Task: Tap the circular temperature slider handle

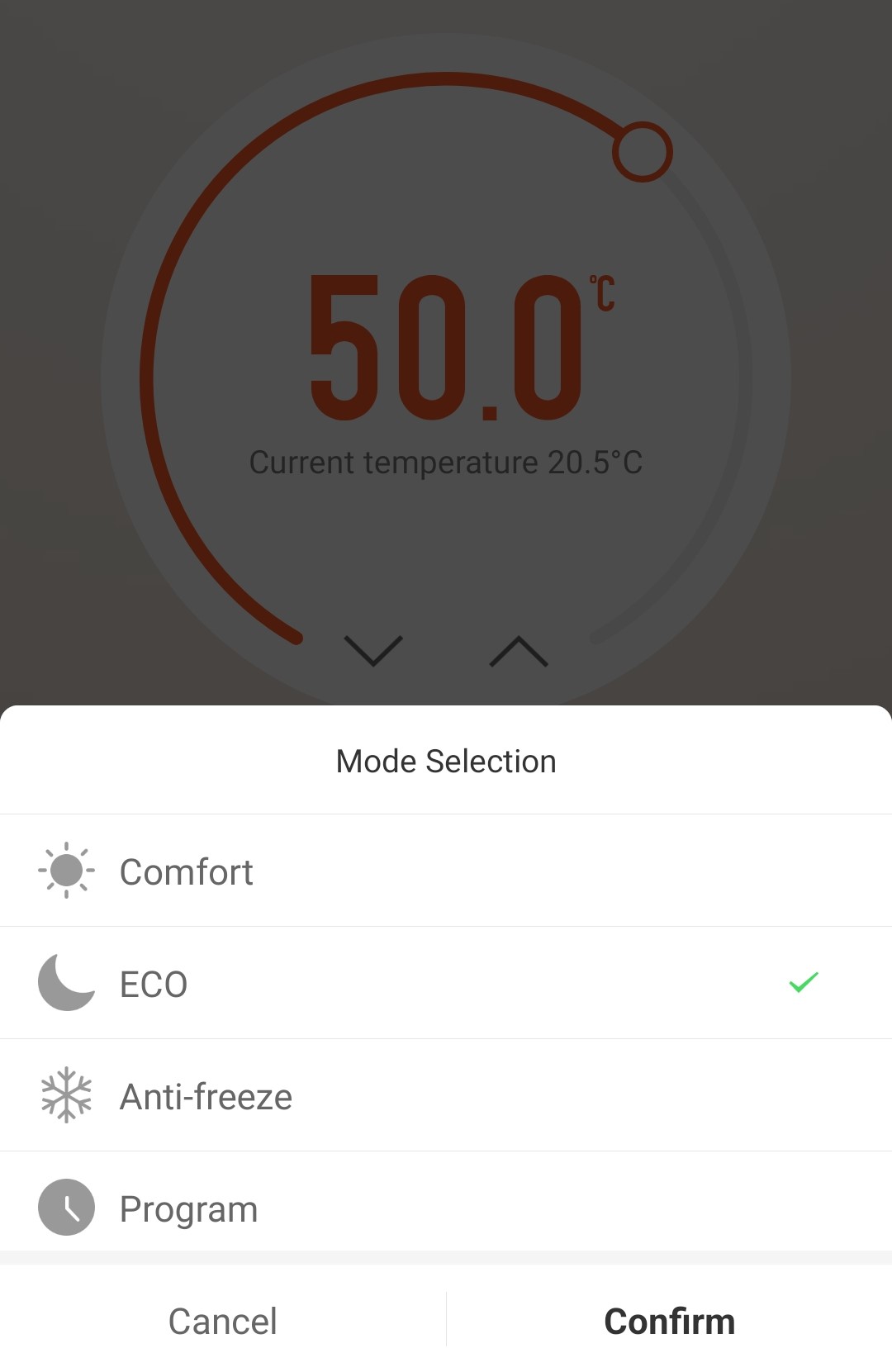Action: pyautogui.click(x=643, y=152)
